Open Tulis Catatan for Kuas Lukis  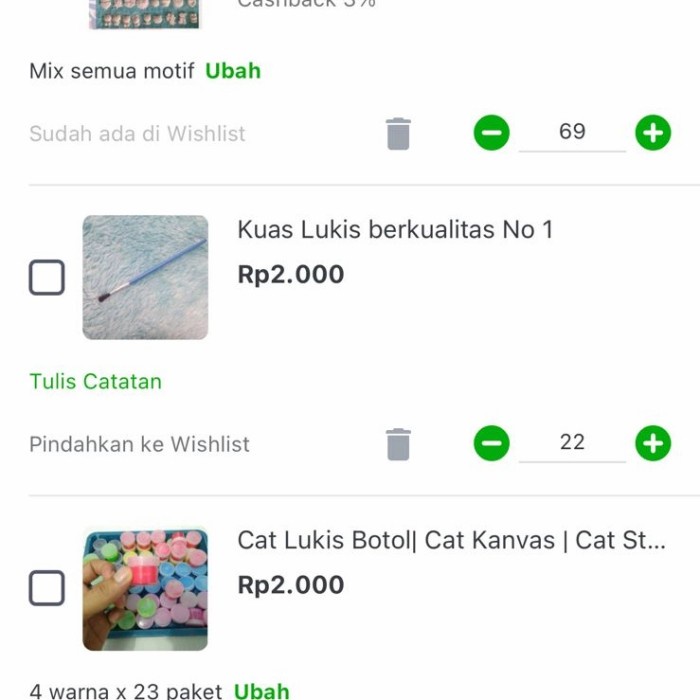pos(95,381)
